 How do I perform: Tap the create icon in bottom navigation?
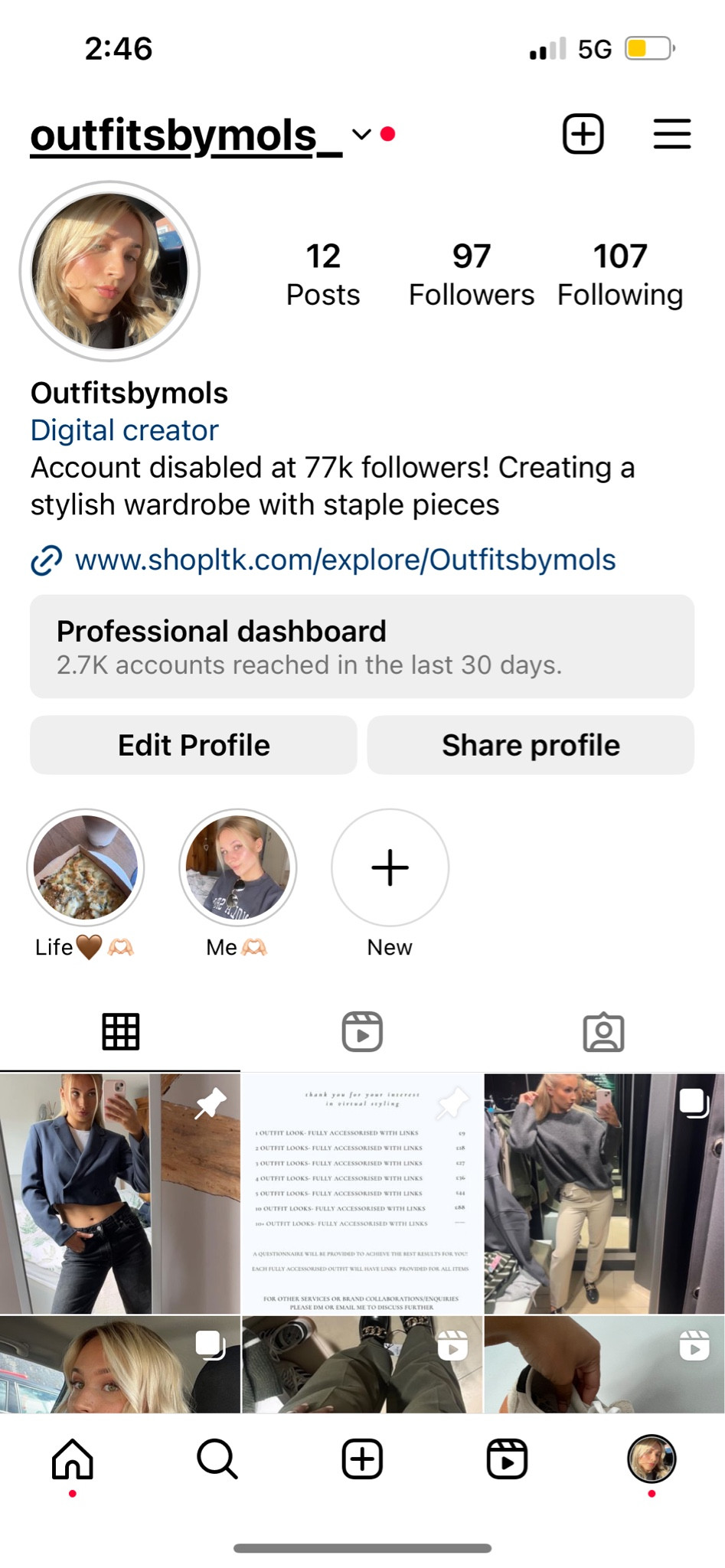click(362, 1459)
